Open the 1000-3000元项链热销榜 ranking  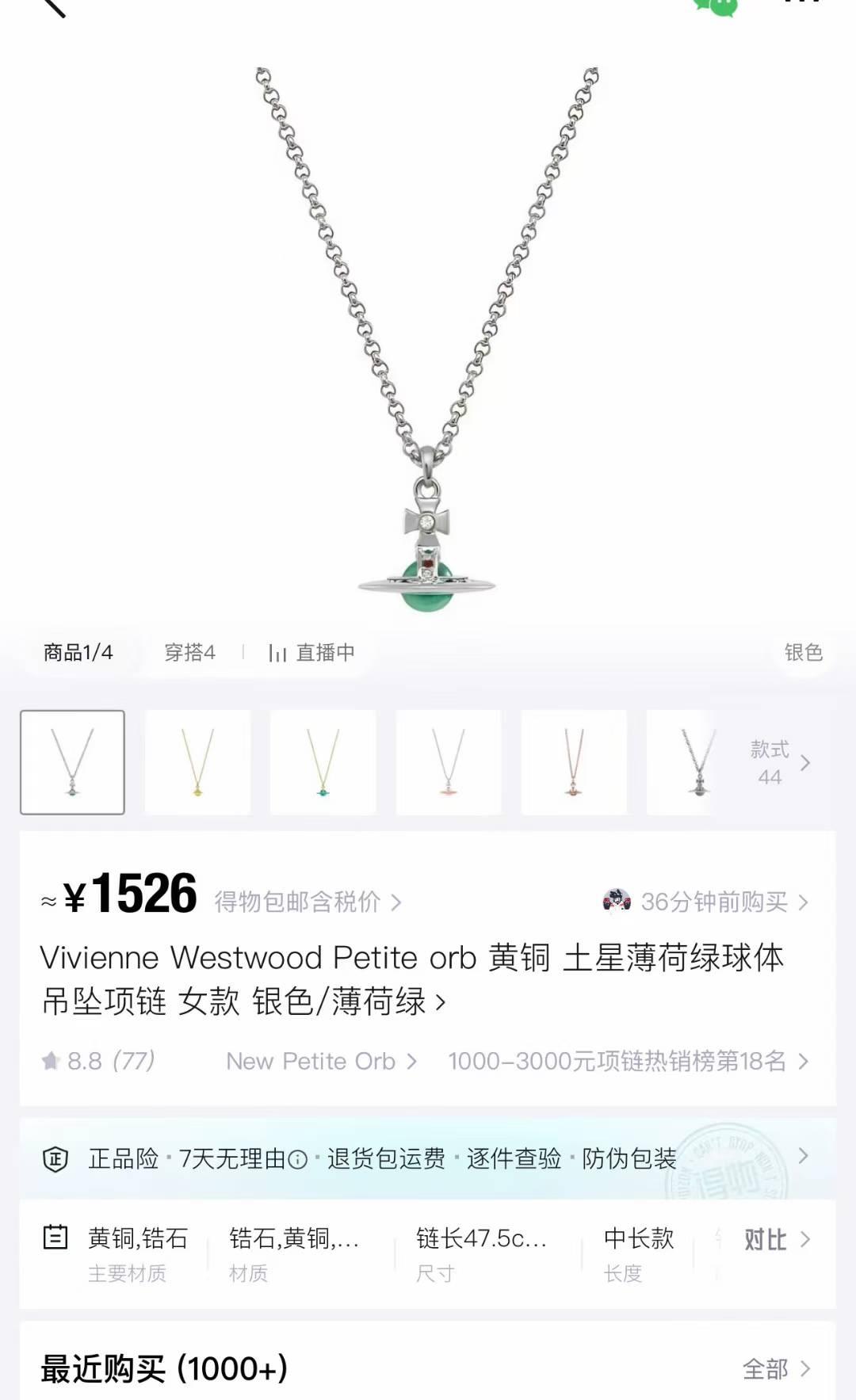(x=628, y=1061)
